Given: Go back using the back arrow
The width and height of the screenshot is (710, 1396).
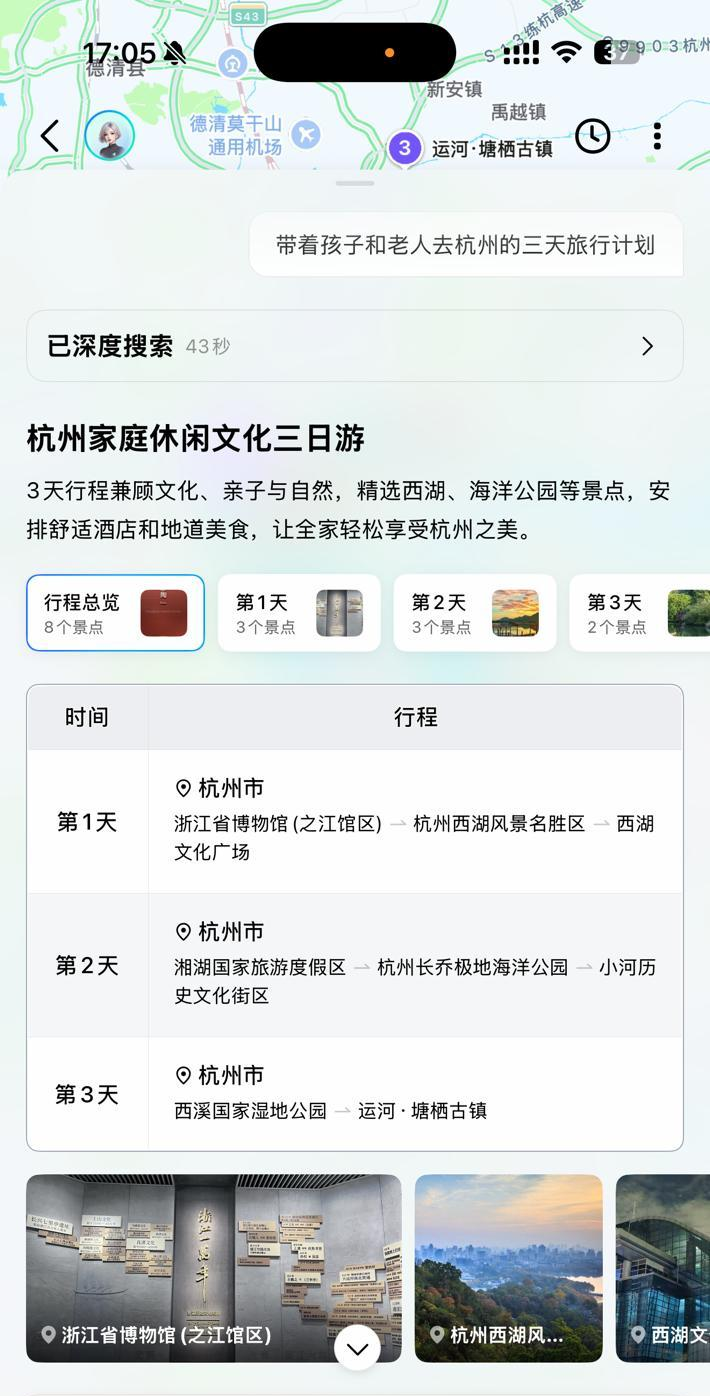Looking at the screenshot, I should tap(50, 136).
